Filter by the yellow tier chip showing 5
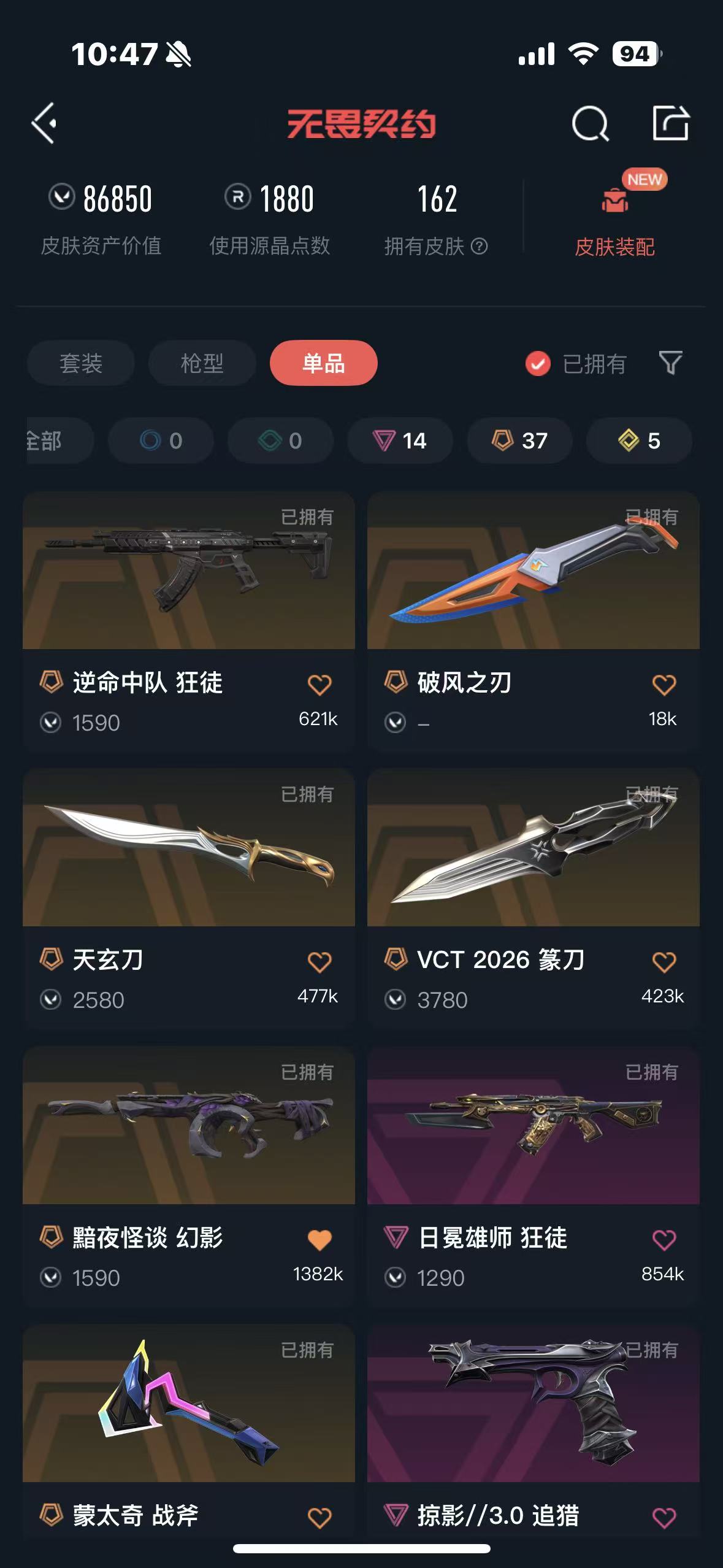 (x=640, y=440)
